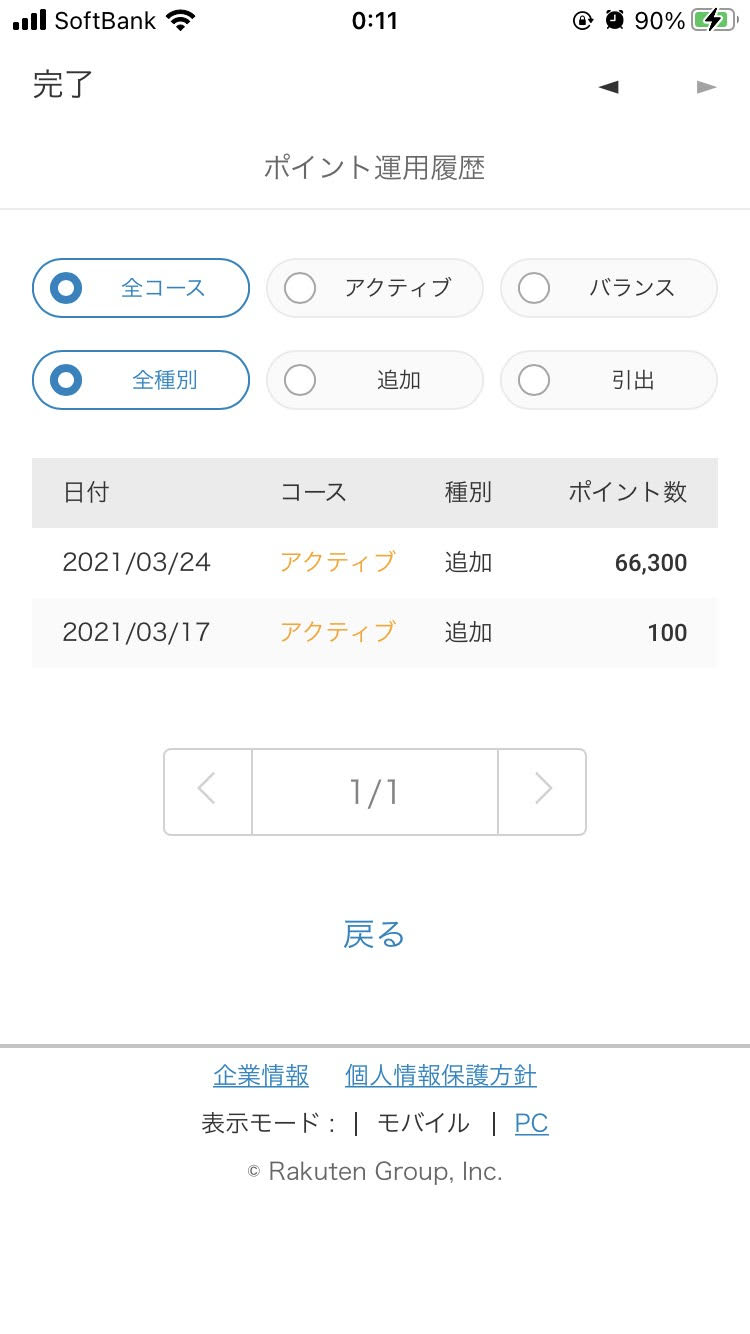
Task: Tap 完了 to close the browser view
Action: click(x=63, y=85)
